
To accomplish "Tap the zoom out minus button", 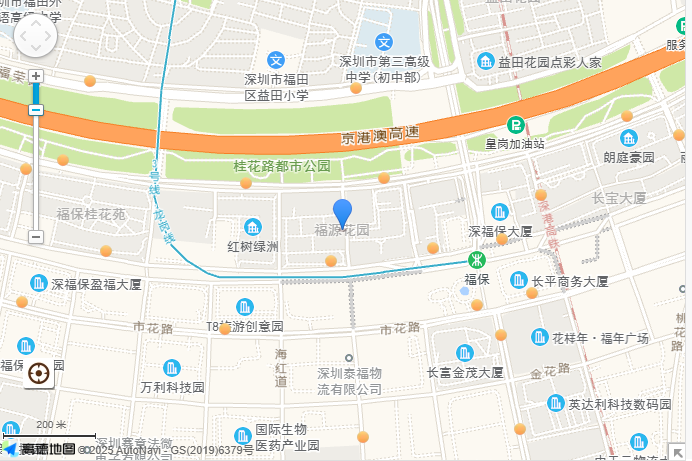I will (36, 237).
